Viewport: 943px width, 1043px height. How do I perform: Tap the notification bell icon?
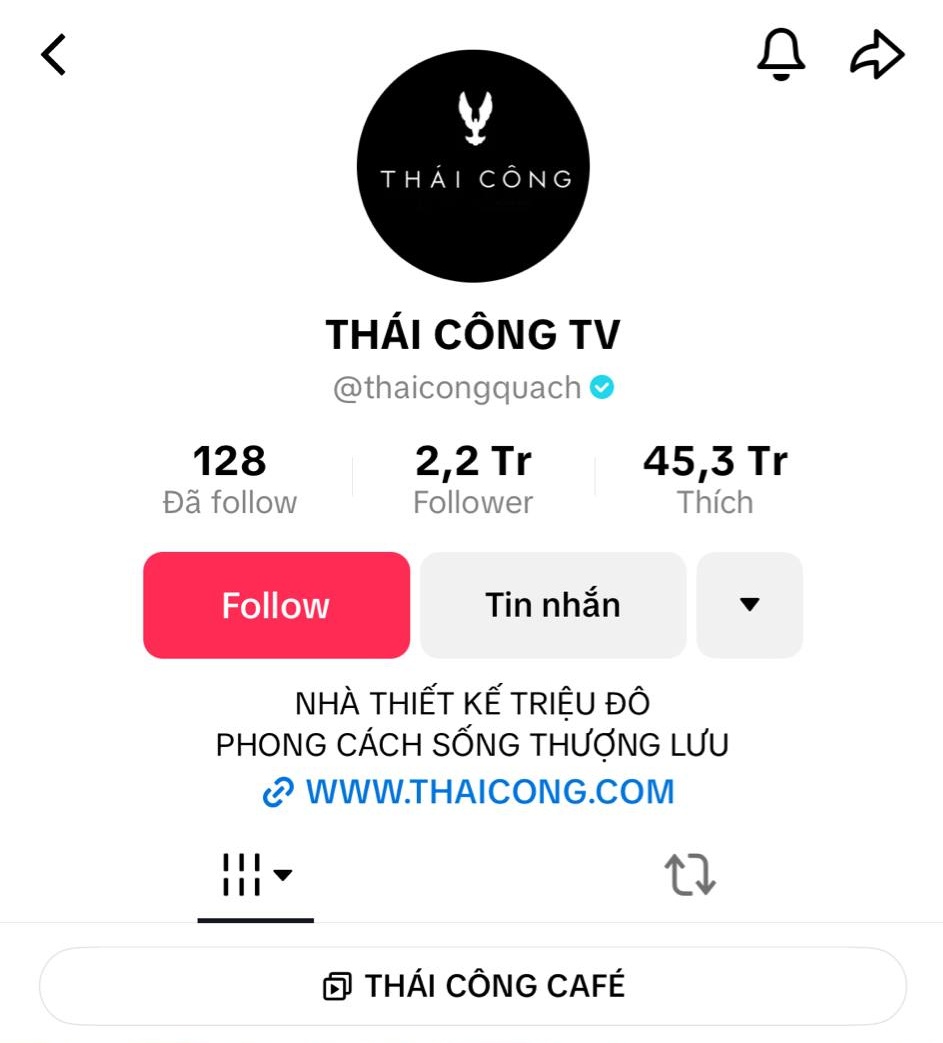(x=781, y=57)
